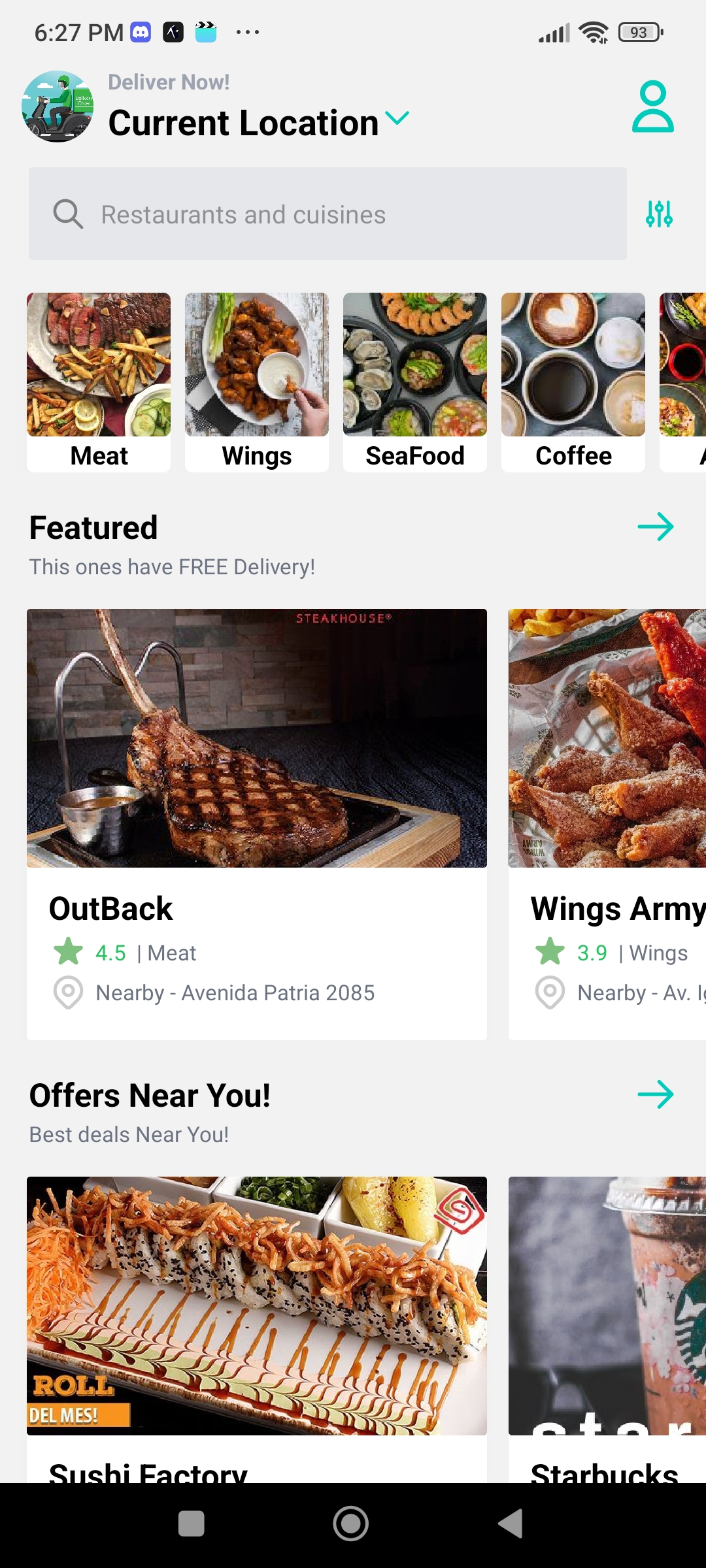This screenshot has height=1568, width=706.
Task: Pick the Coffee category
Action: coord(573,382)
